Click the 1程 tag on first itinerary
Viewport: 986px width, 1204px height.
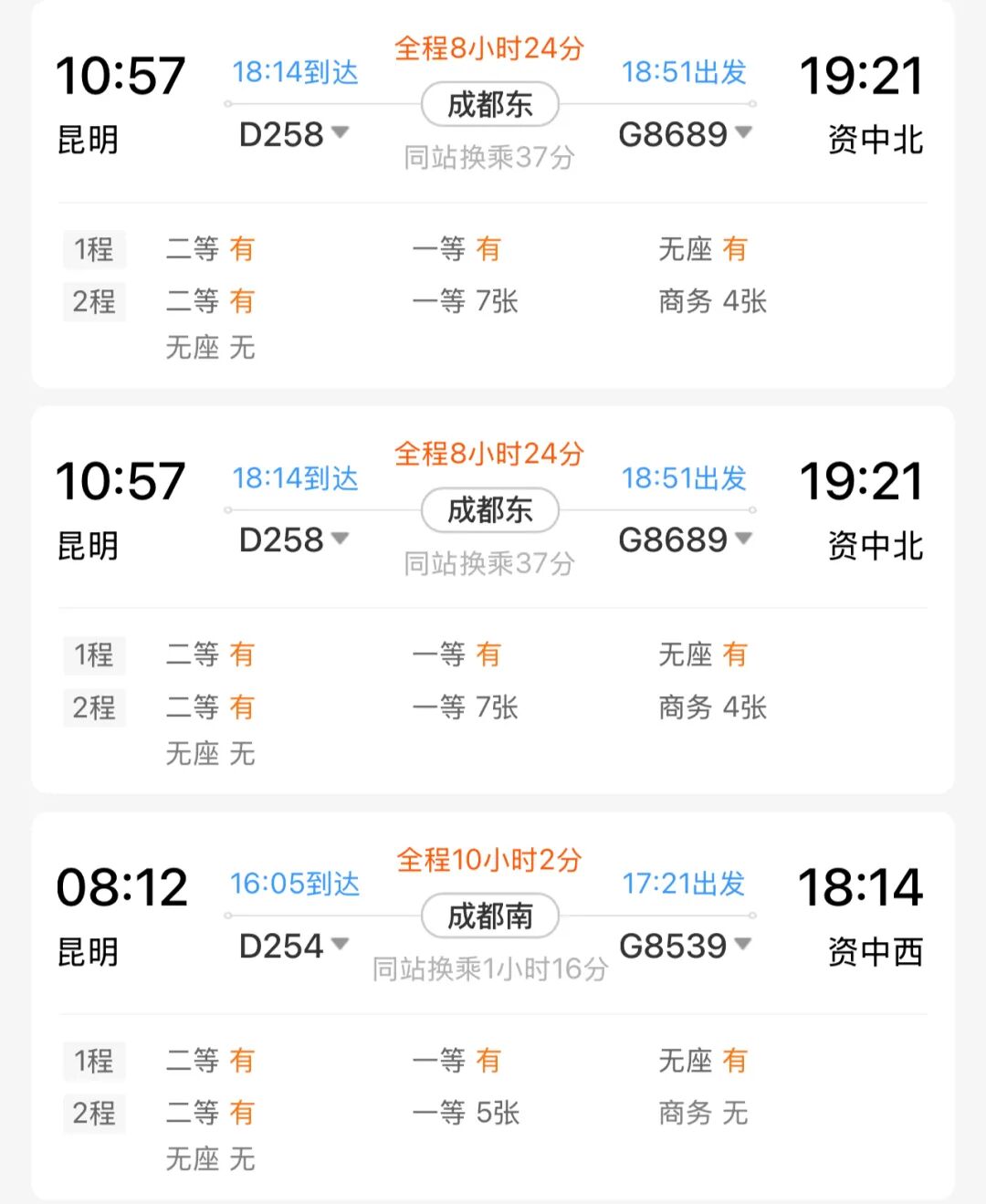[x=94, y=248]
